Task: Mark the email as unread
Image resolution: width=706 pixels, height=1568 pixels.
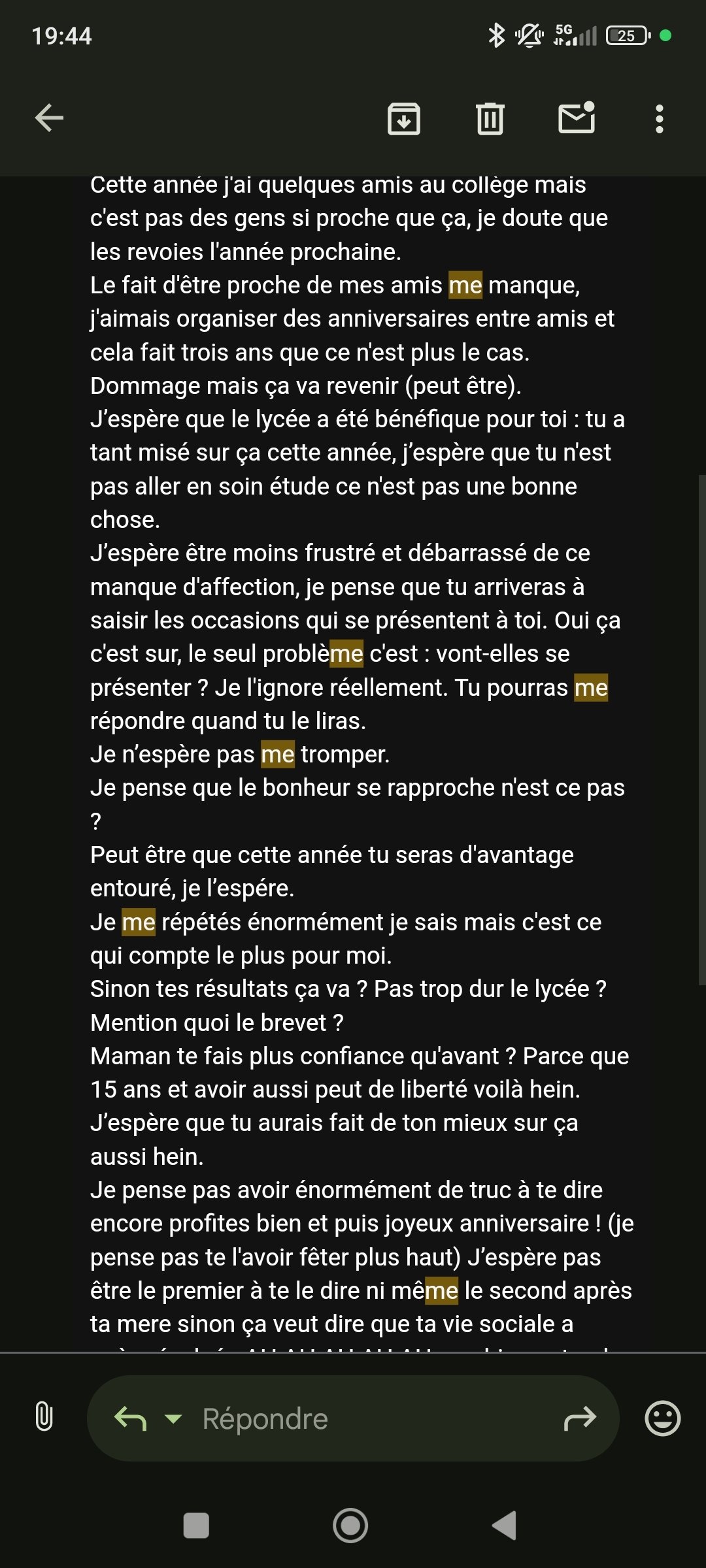Action: click(x=577, y=118)
